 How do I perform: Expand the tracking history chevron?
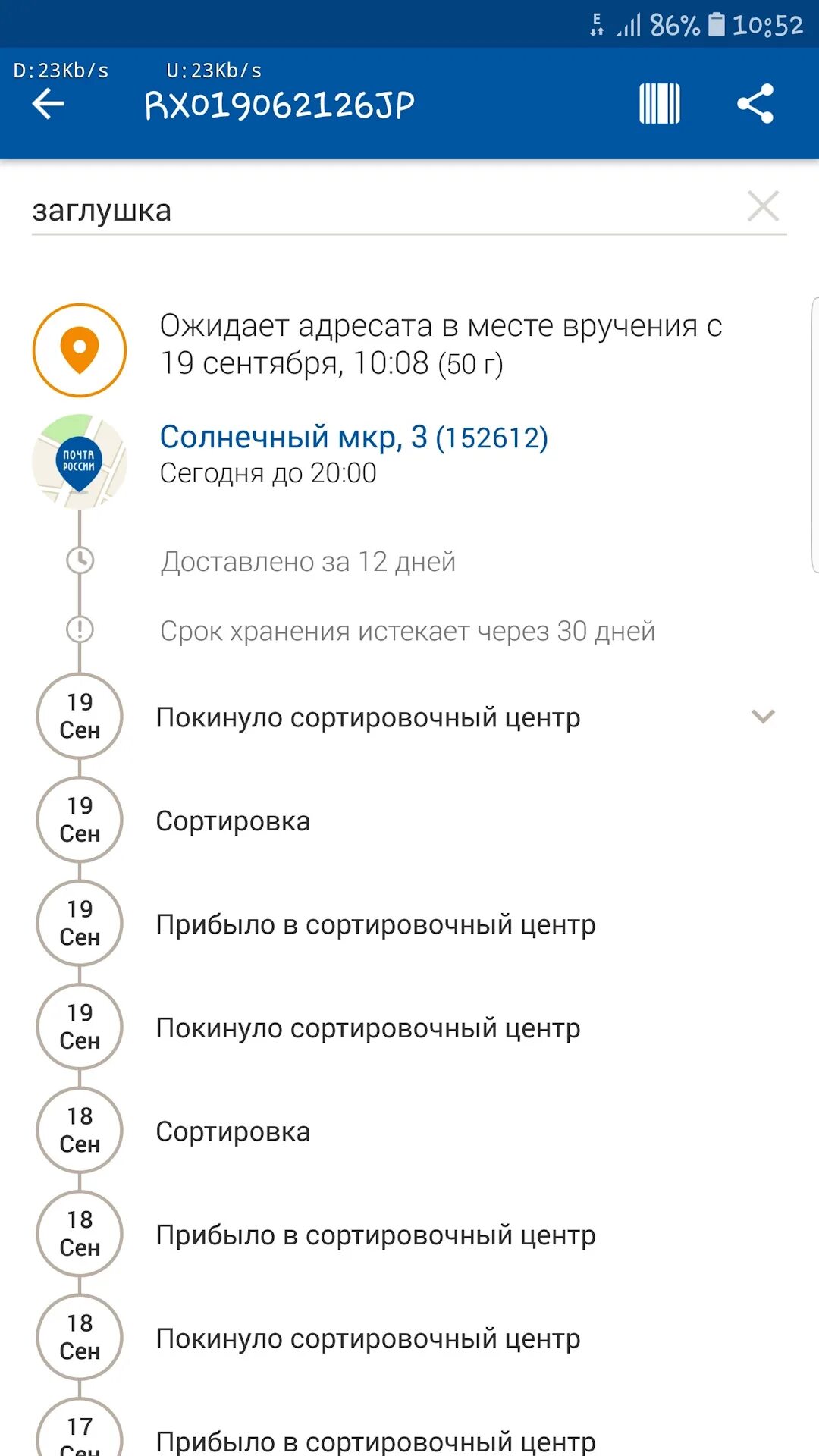(x=763, y=717)
